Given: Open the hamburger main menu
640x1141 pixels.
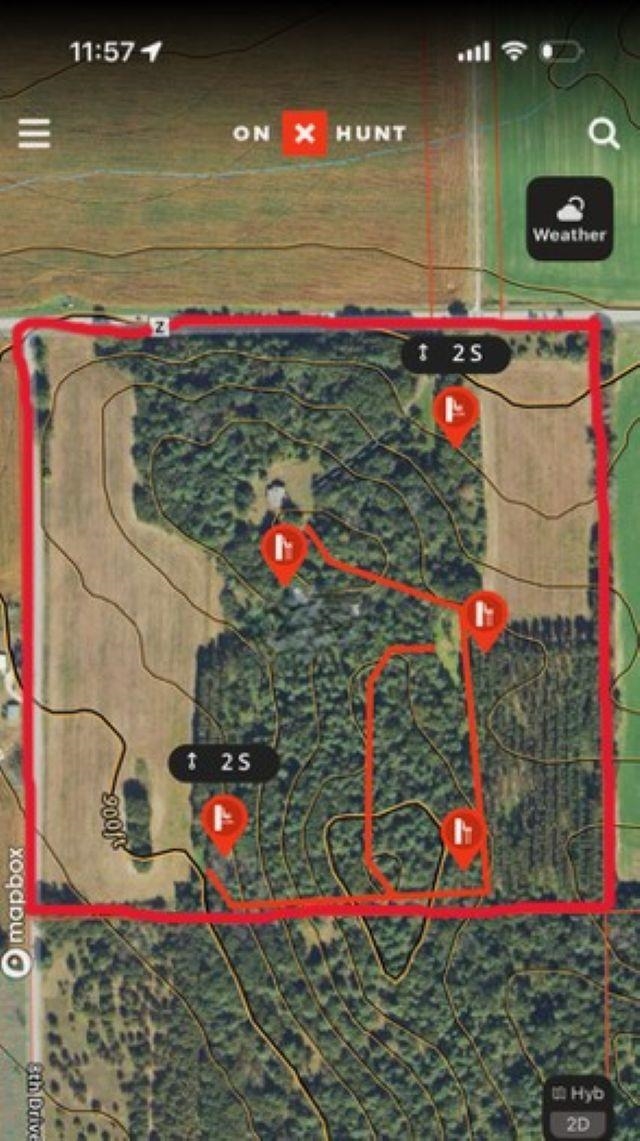Looking at the screenshot, I should (x=34, y=133).
